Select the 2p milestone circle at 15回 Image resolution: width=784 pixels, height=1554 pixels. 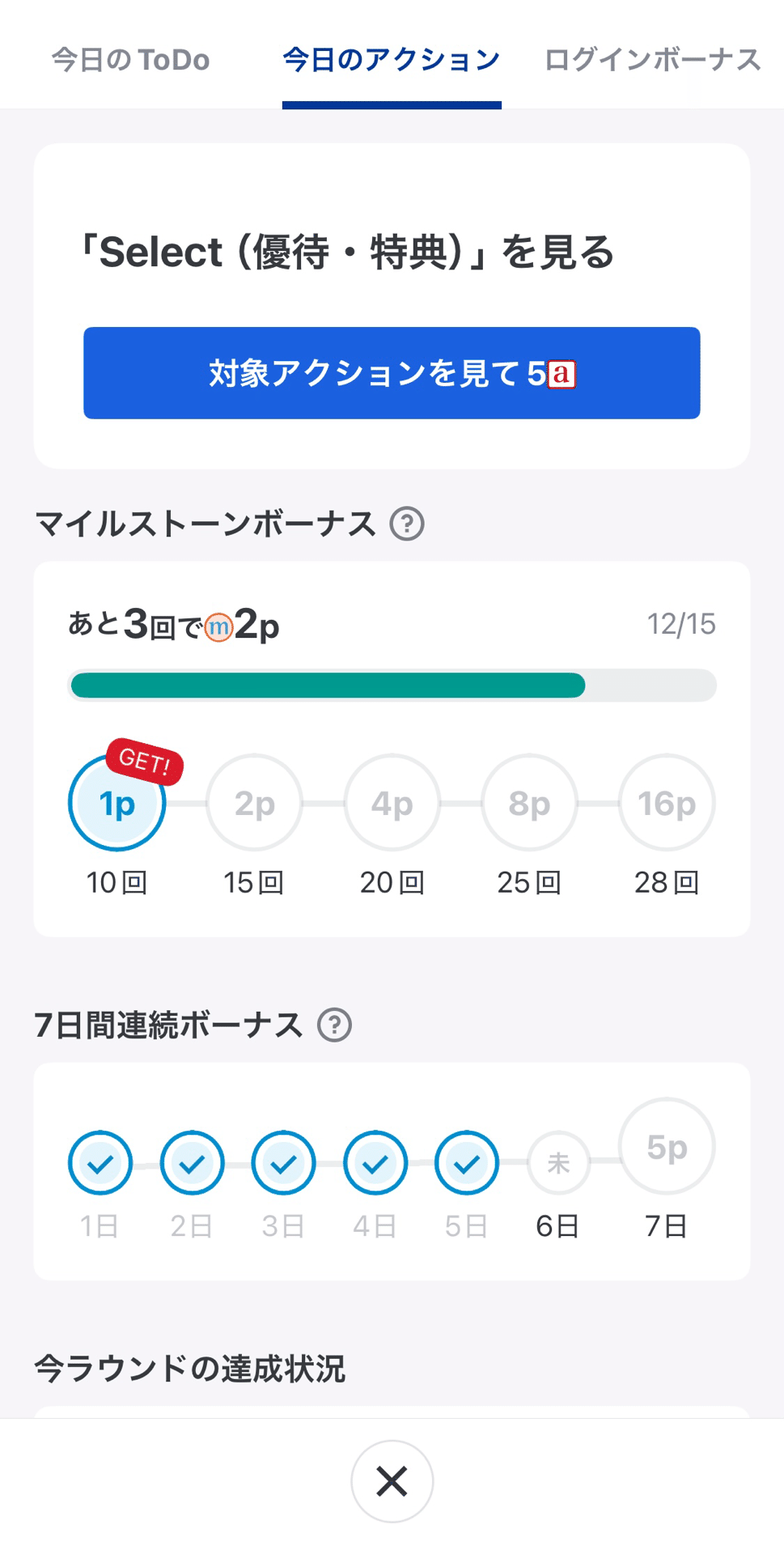(254, 803)
